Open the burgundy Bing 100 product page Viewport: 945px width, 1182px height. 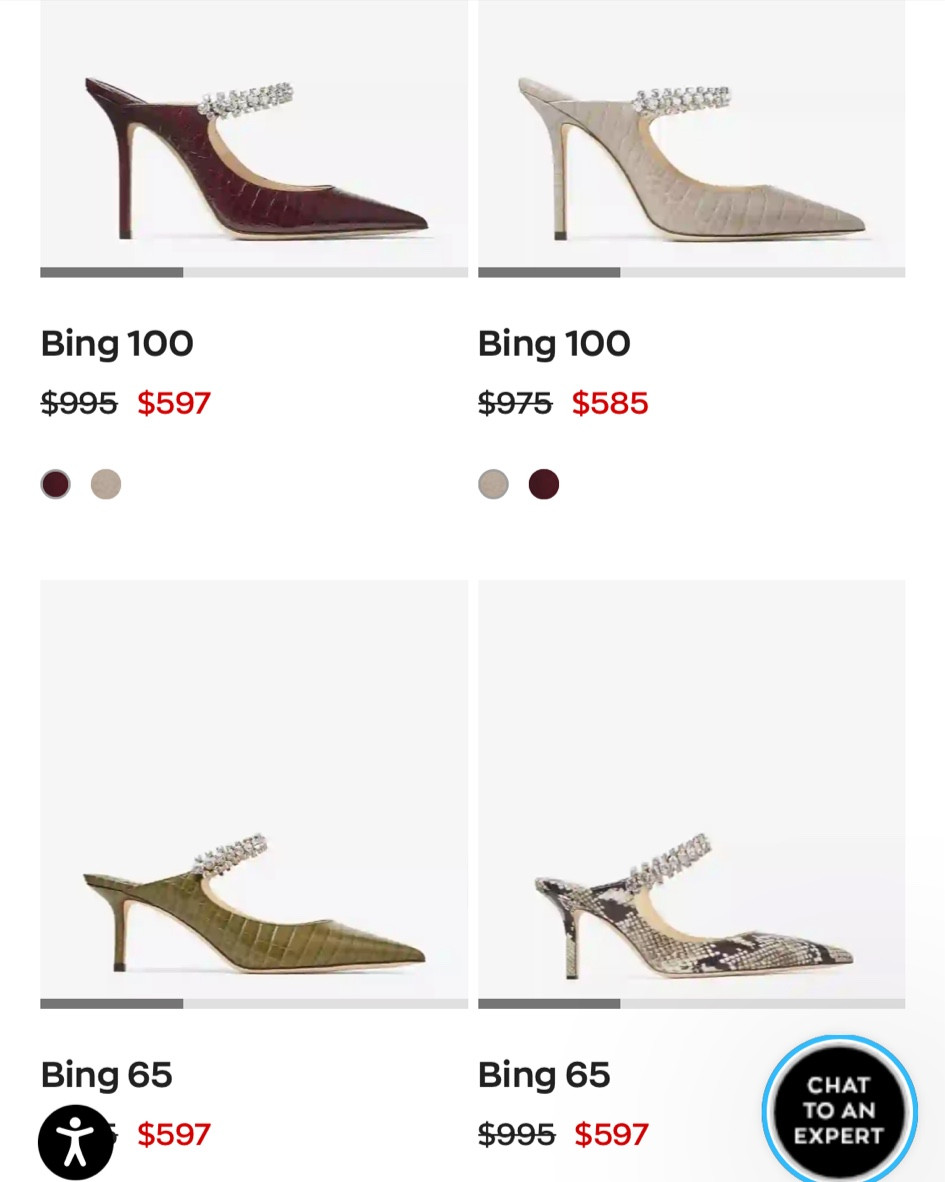[117, 343]
